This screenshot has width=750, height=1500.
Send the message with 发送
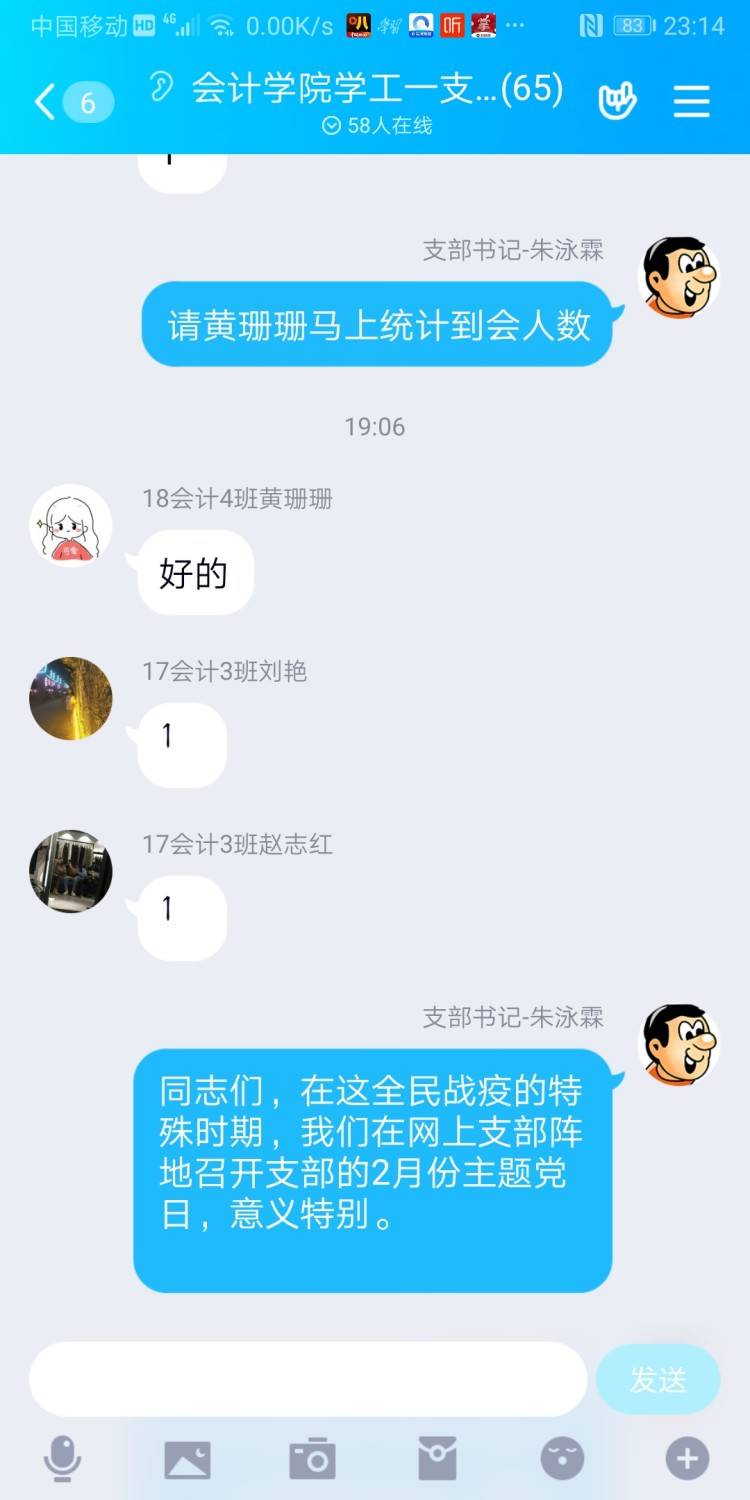click(x=657, y=1379)
